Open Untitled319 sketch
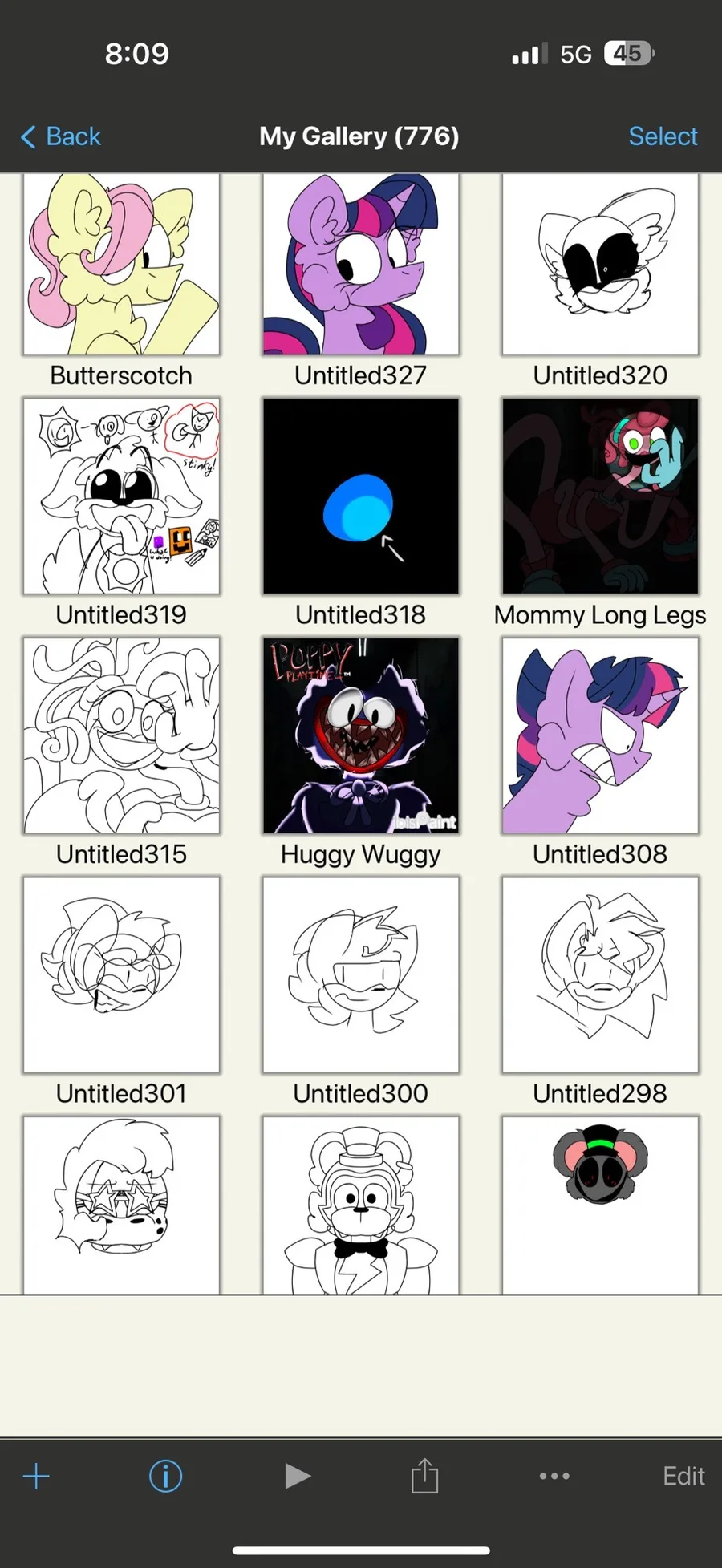Image resolution: width=722 pixels, height=1568 pixels. tap(121, 496)
